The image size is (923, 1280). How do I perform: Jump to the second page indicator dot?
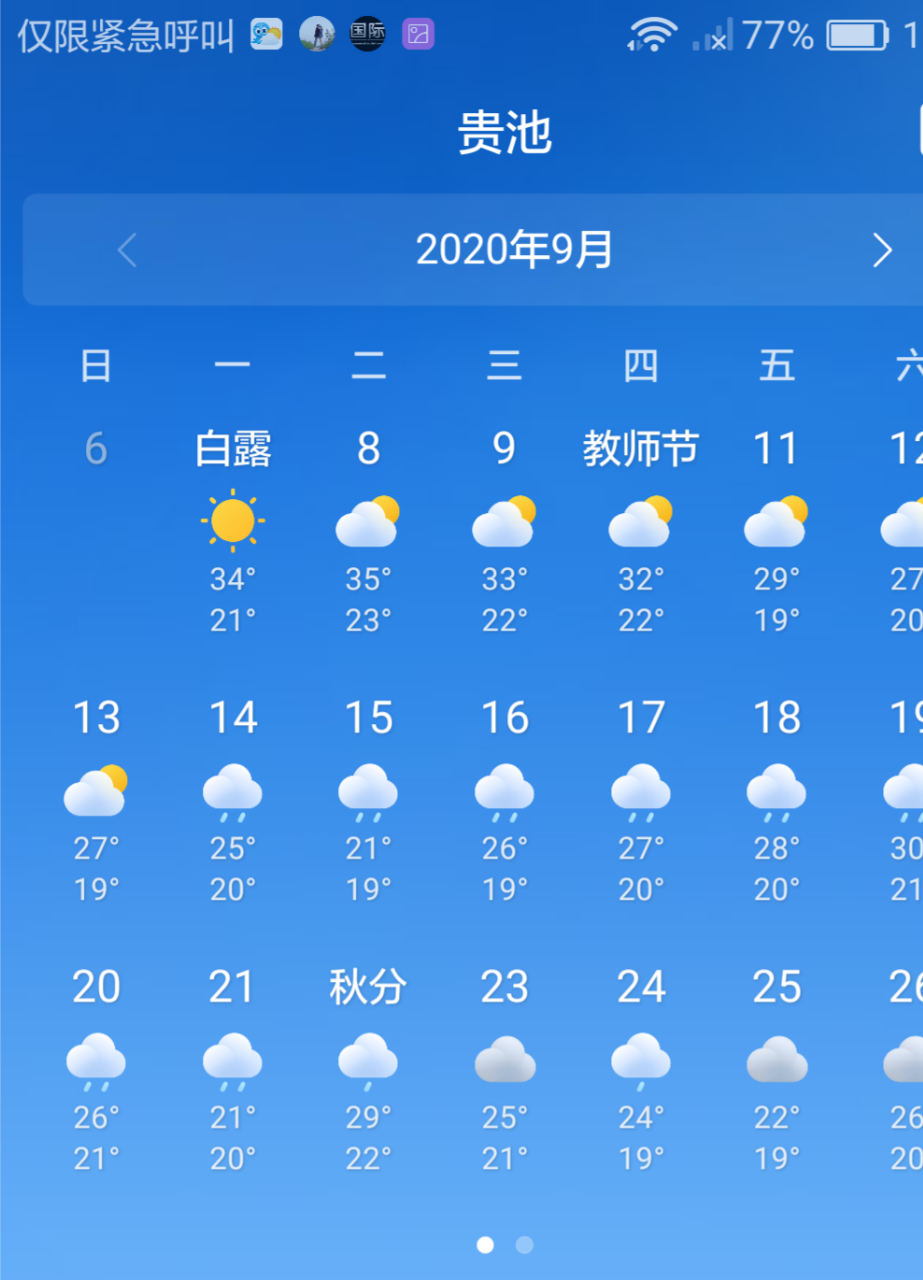coord(524,1245)
